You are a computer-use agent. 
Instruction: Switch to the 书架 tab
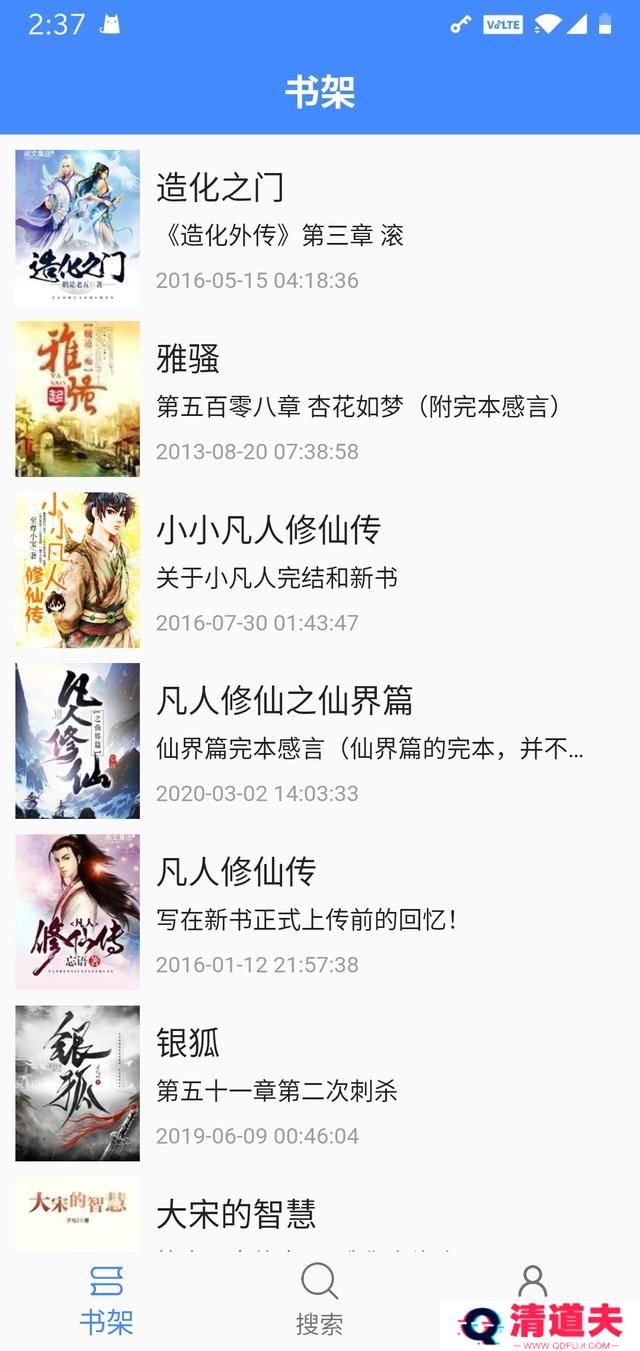pyautogui.click(x=106, y=1299)
